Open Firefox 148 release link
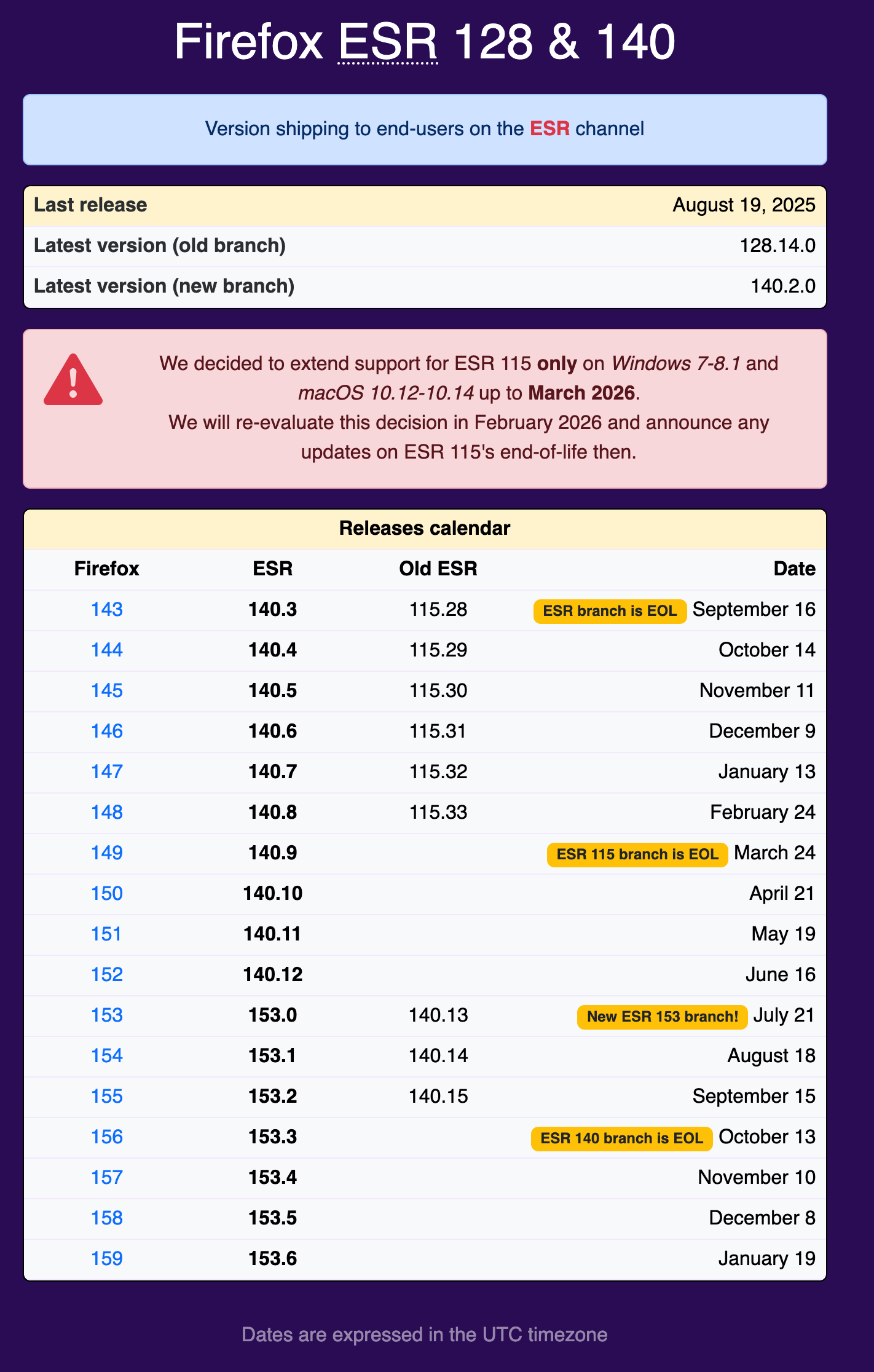This screenshot has width=874, height=1372. pyautogui.click(x=107, y=812)
